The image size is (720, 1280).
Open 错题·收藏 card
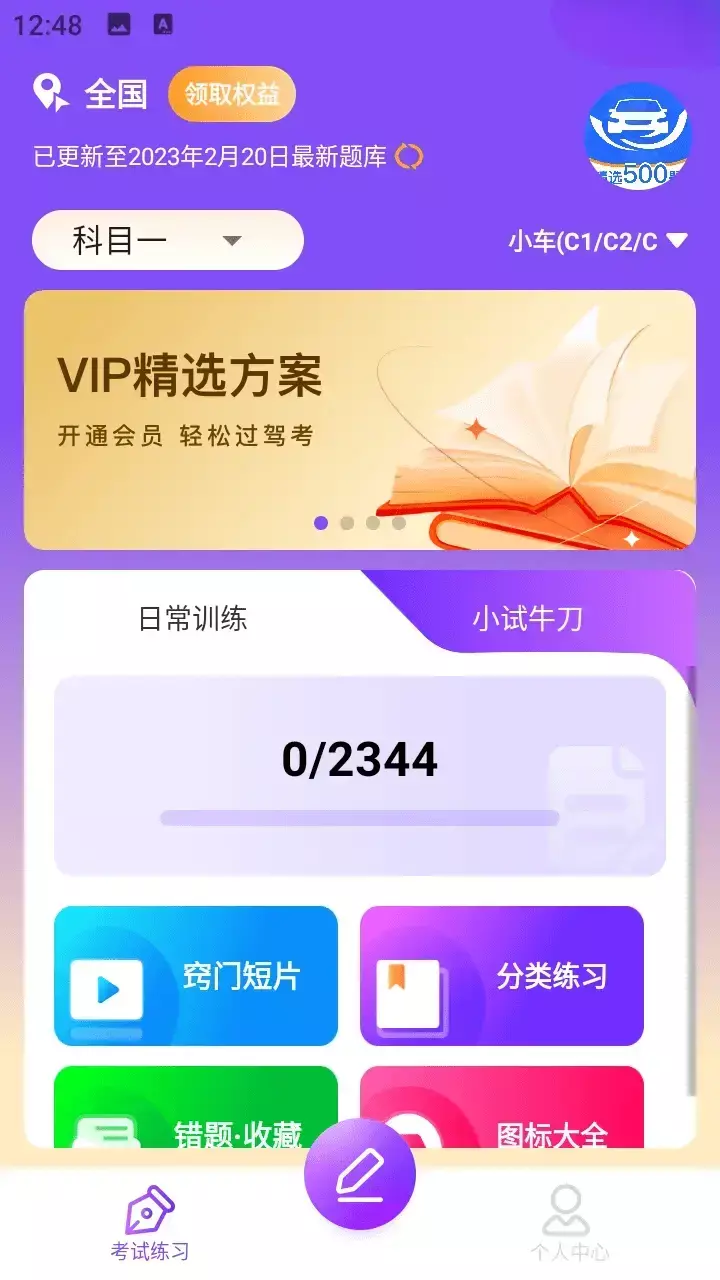pyautogui.click(x=196, y=1107)
